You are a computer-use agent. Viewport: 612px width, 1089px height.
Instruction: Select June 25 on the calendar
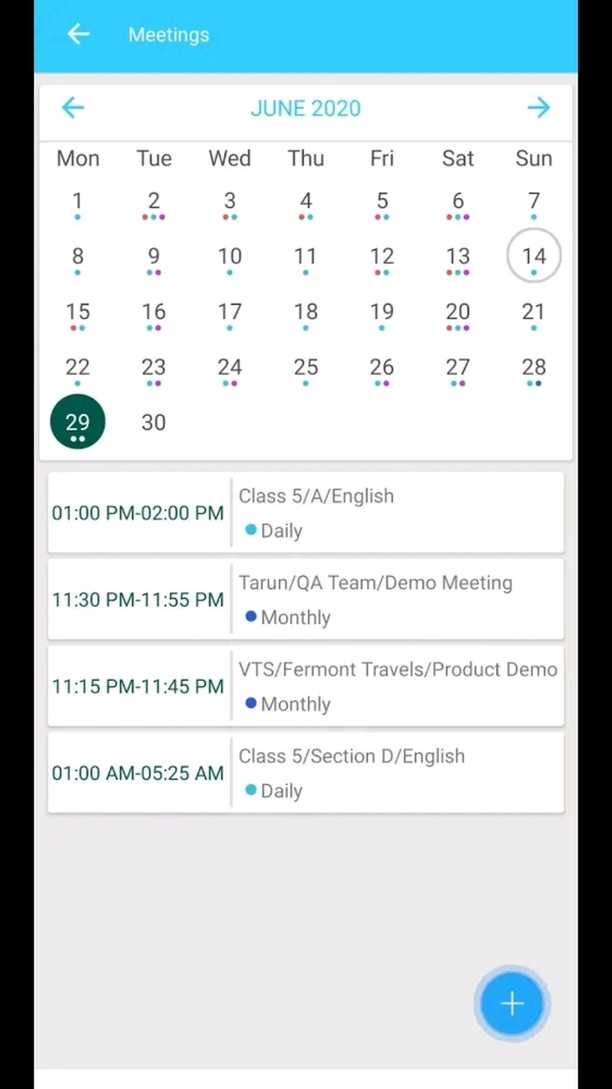[306, 367]
